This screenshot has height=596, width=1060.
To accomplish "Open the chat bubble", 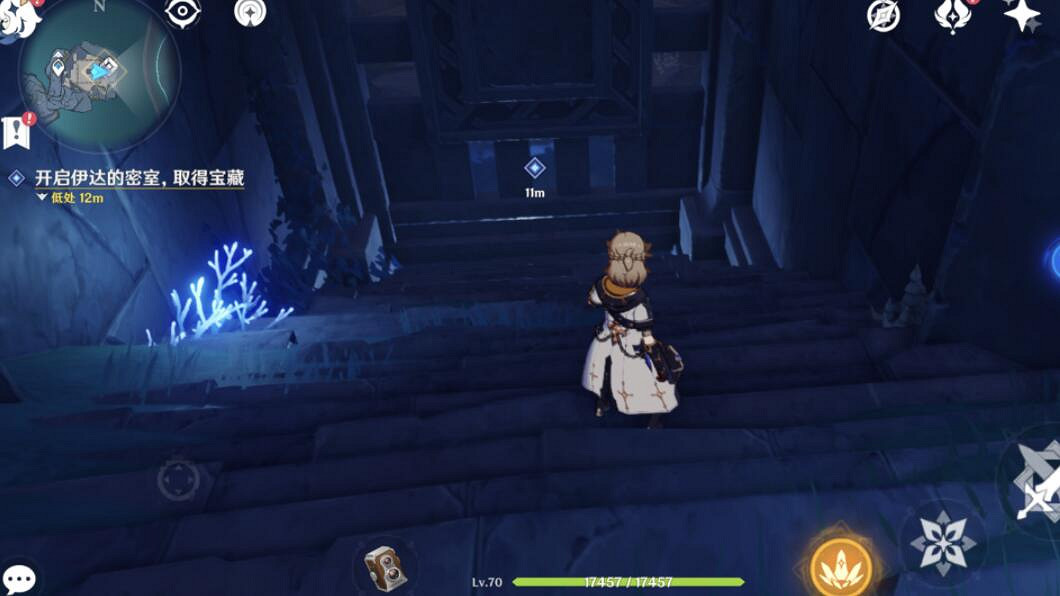I will [x=18, y=578].
